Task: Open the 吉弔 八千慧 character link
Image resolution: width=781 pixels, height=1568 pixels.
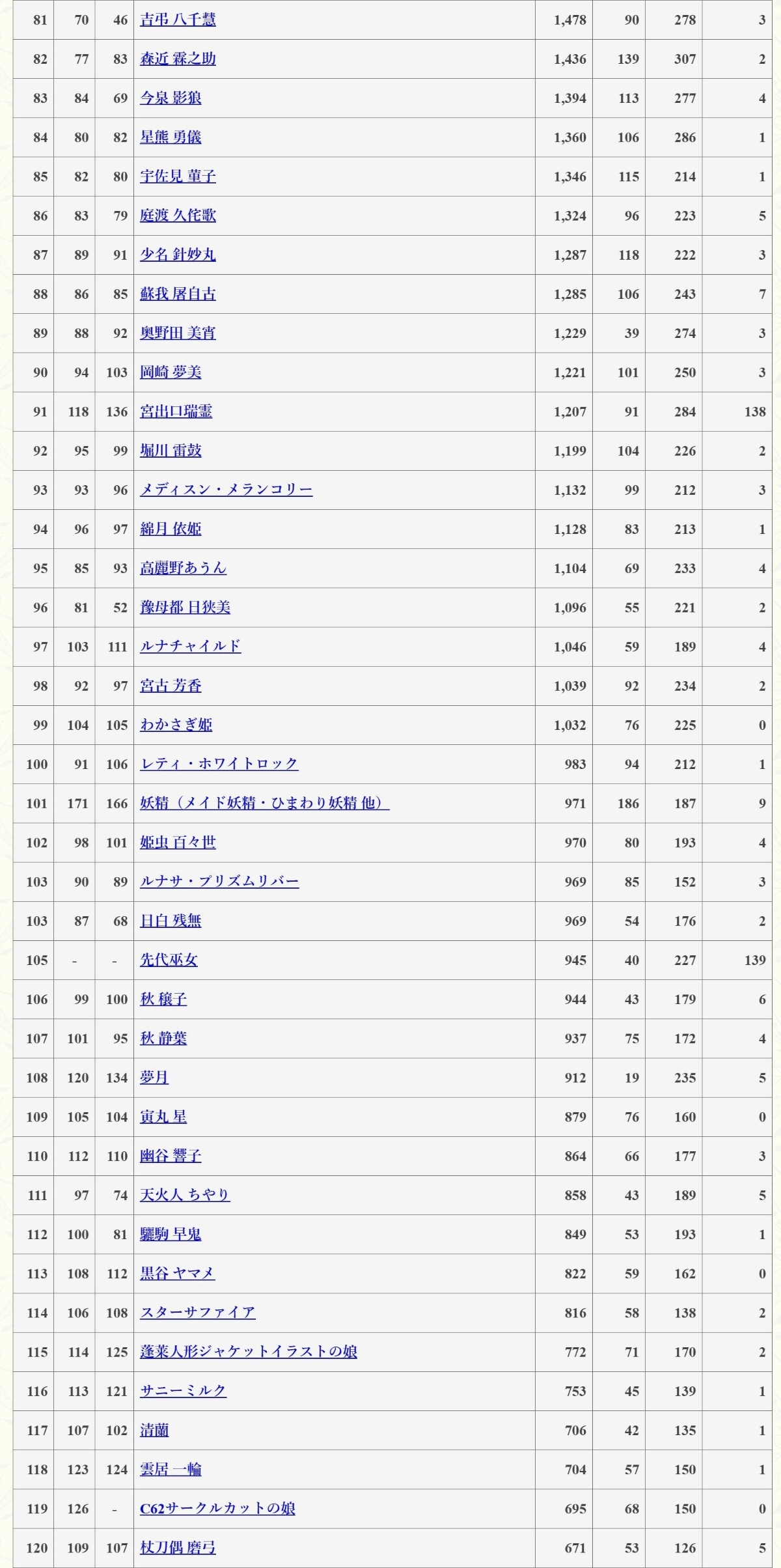Action: tap(178, 20)
